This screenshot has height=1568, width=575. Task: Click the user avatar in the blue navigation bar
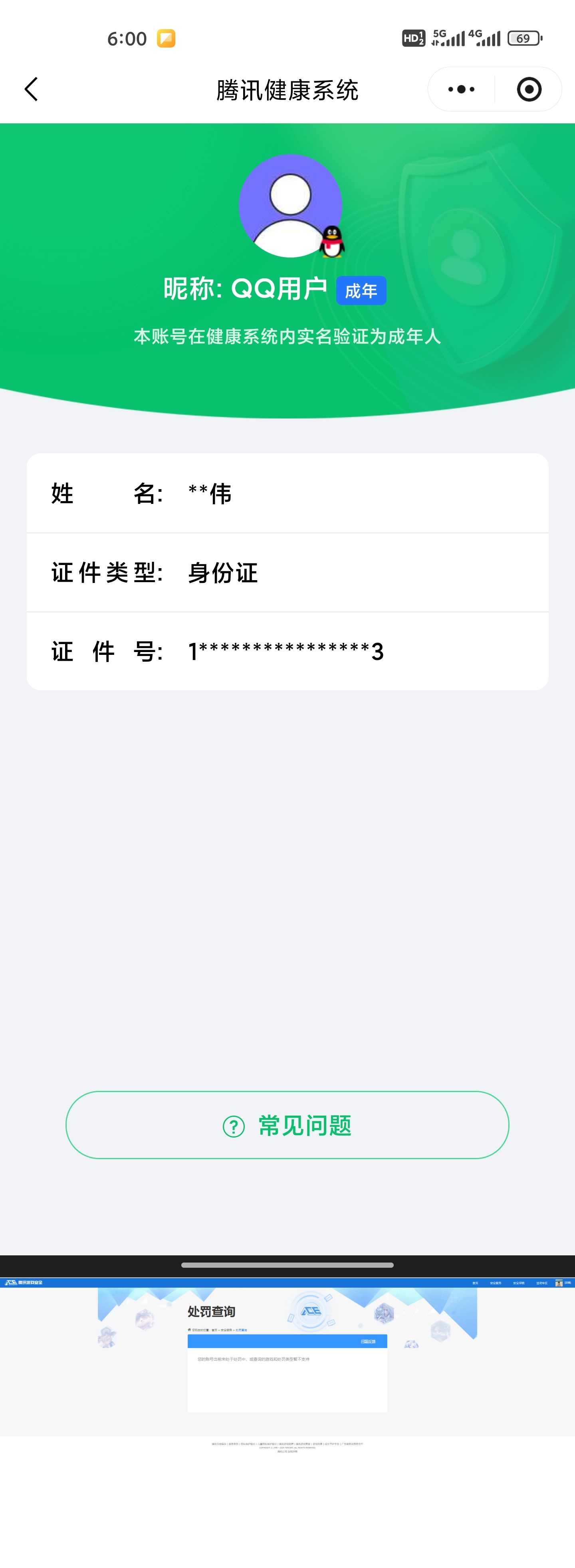coord(559,1283)
